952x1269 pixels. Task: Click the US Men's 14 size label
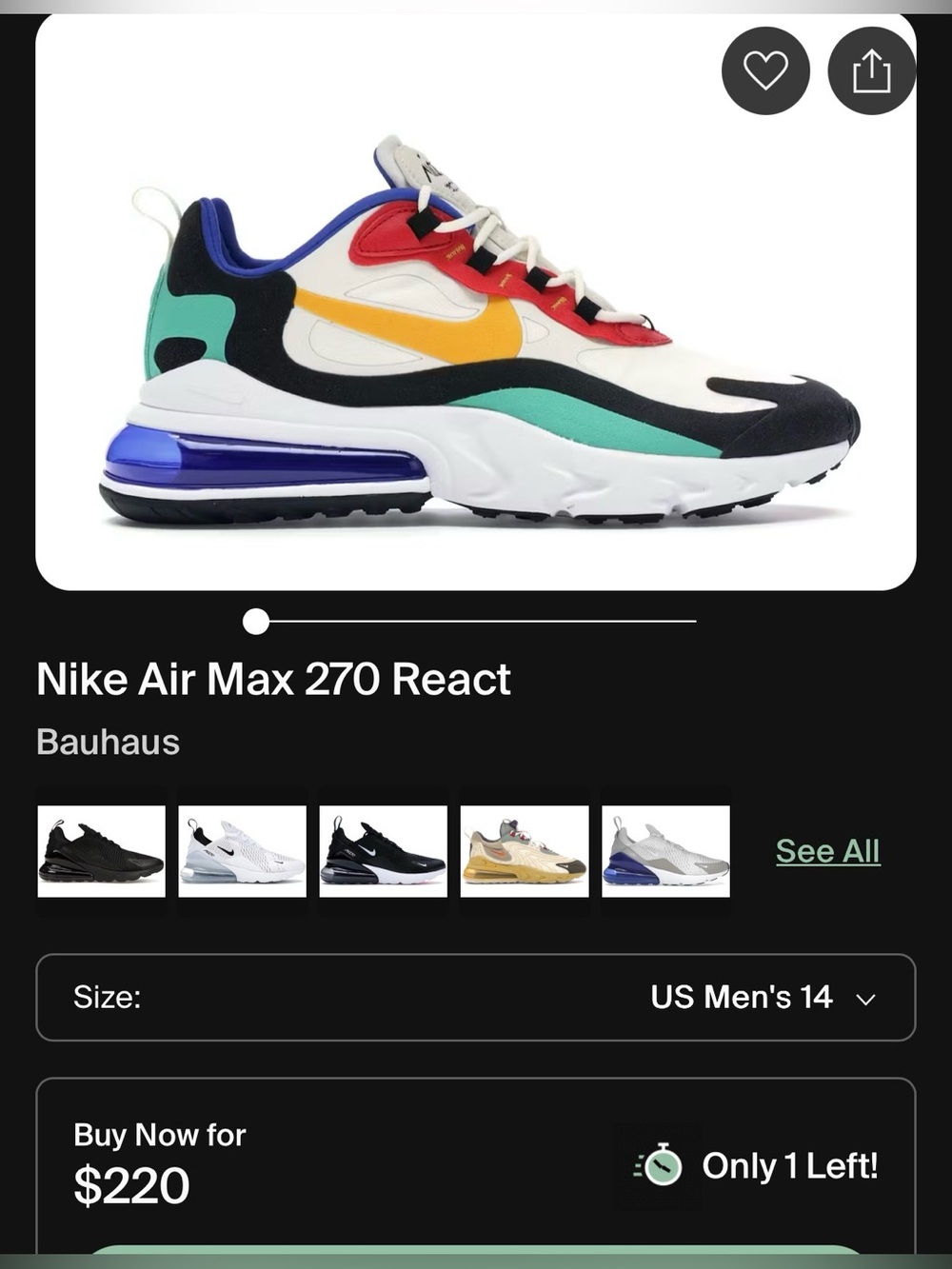point(741,998)
